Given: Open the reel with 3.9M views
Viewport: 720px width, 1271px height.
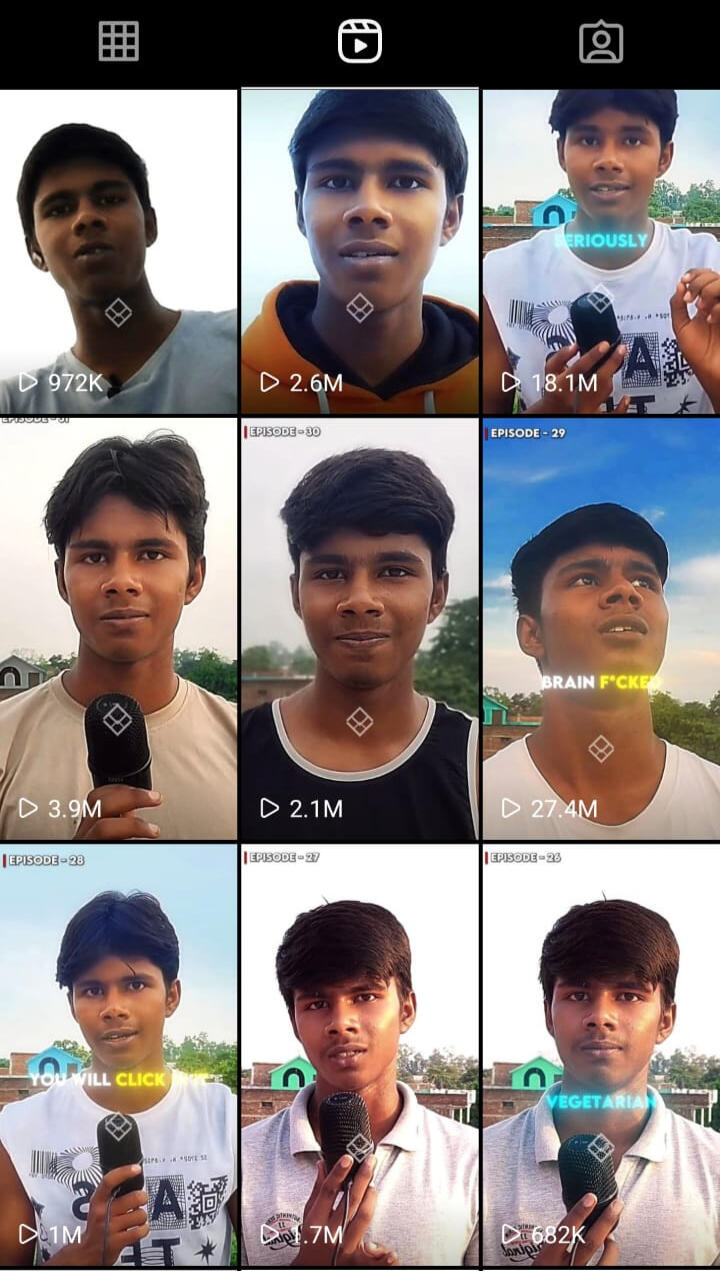Looking at the screenshot, I should (118, 628).
